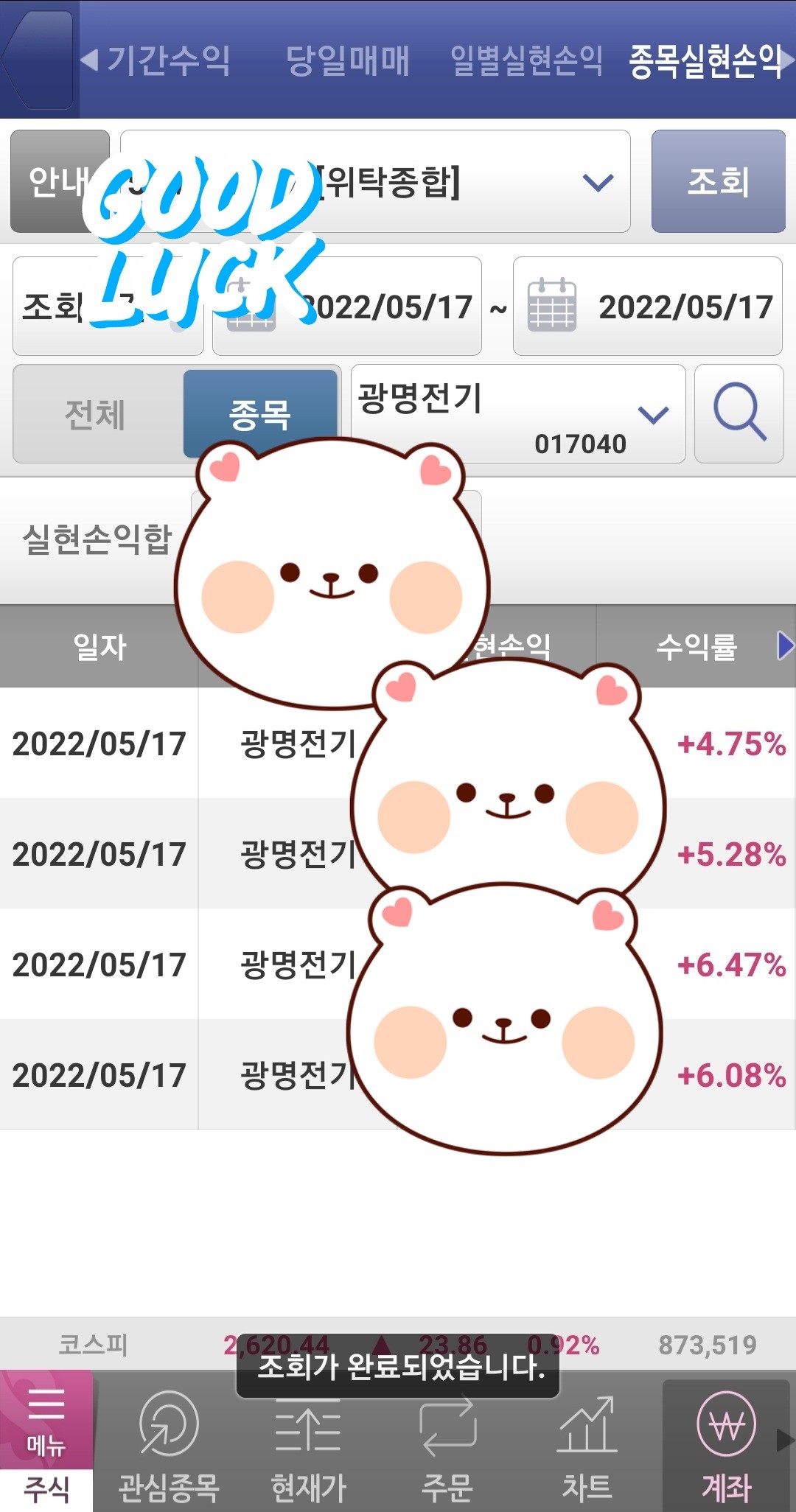Screen dimensions: 796x1512
Task: Tap the 조회 button to query
Action: point(718,181)
